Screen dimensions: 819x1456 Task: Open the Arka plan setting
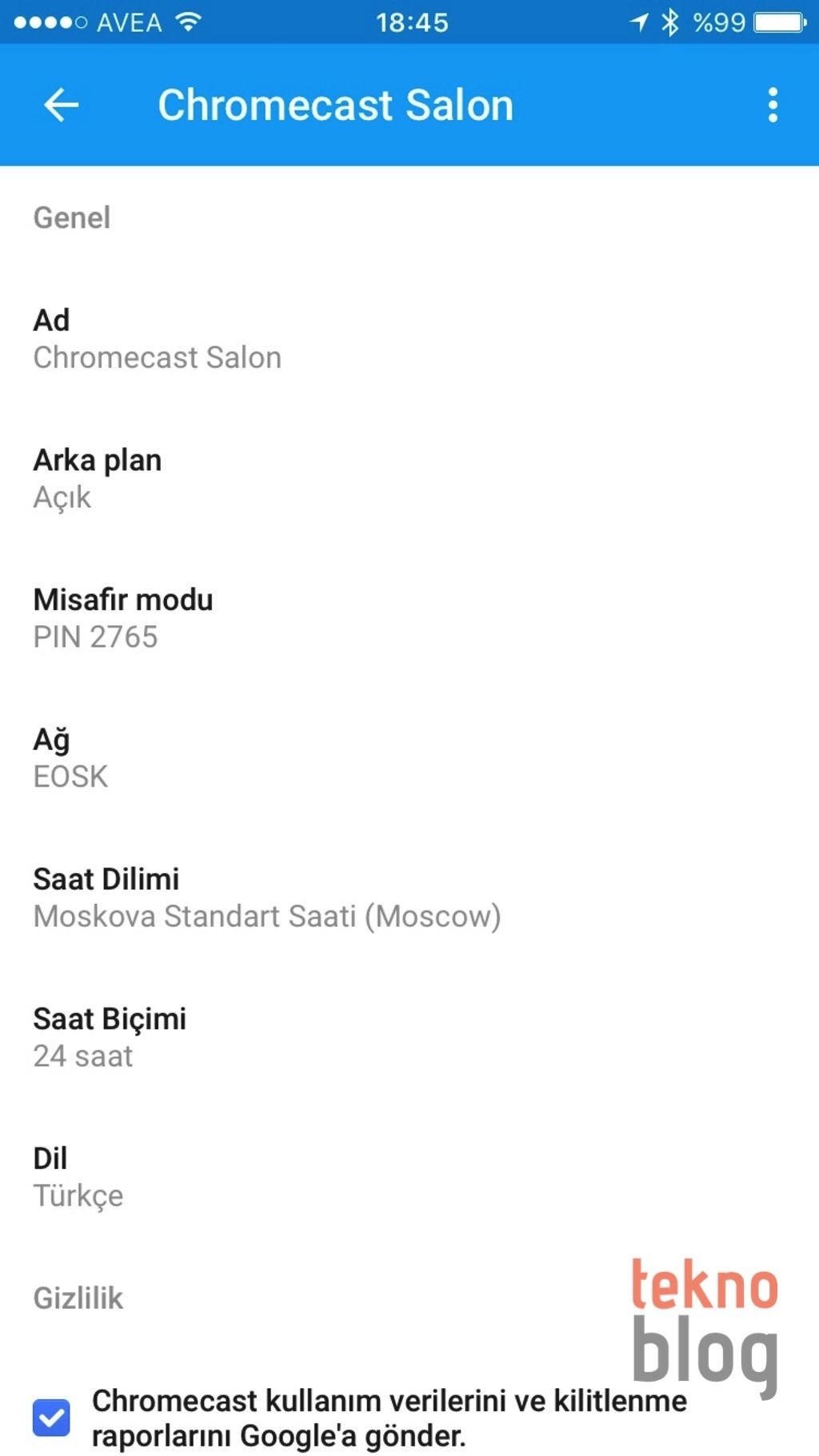pos(98,478)
